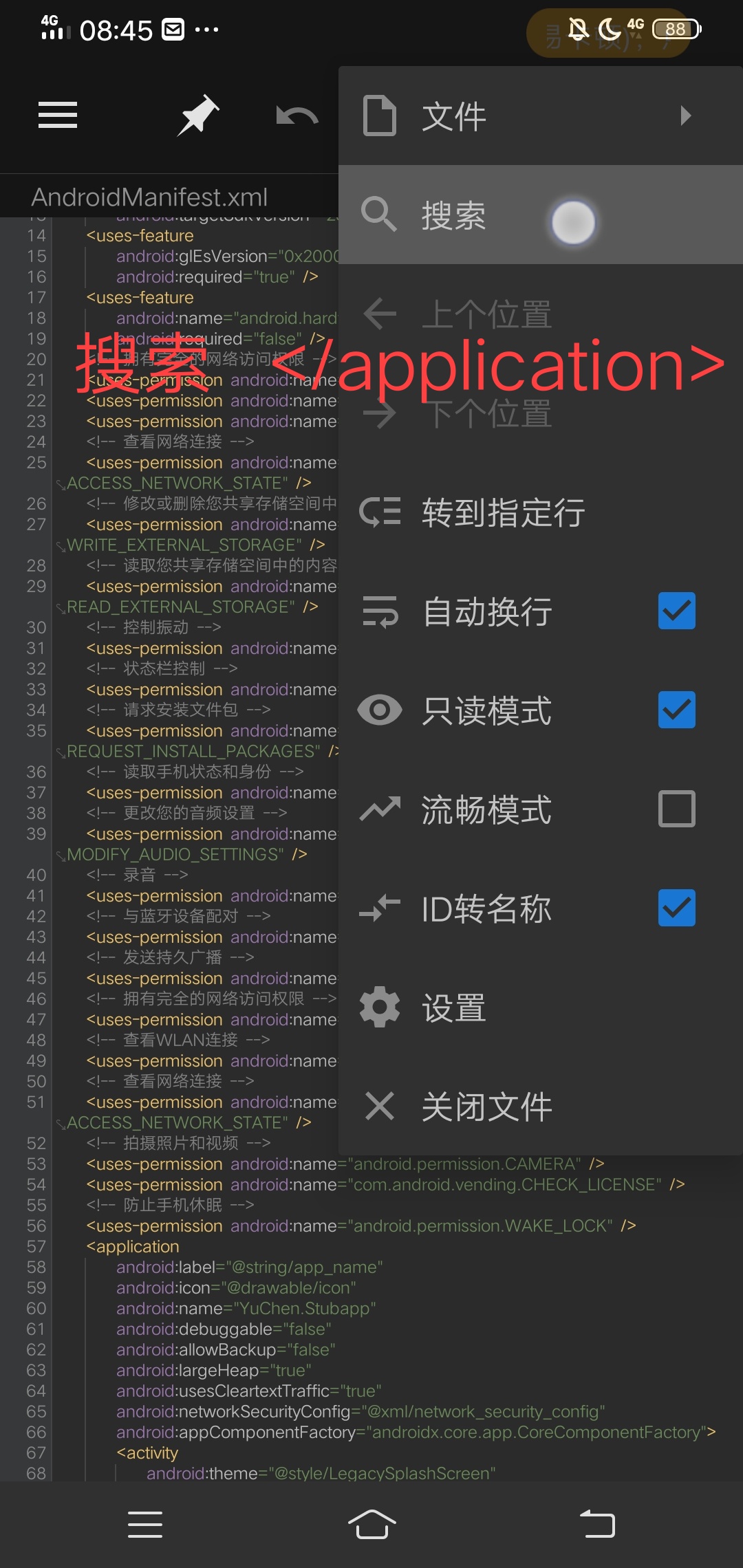Select 关闭文件 to close file
This screenshot has height=1568, width=743.
tap(486, 1107)
